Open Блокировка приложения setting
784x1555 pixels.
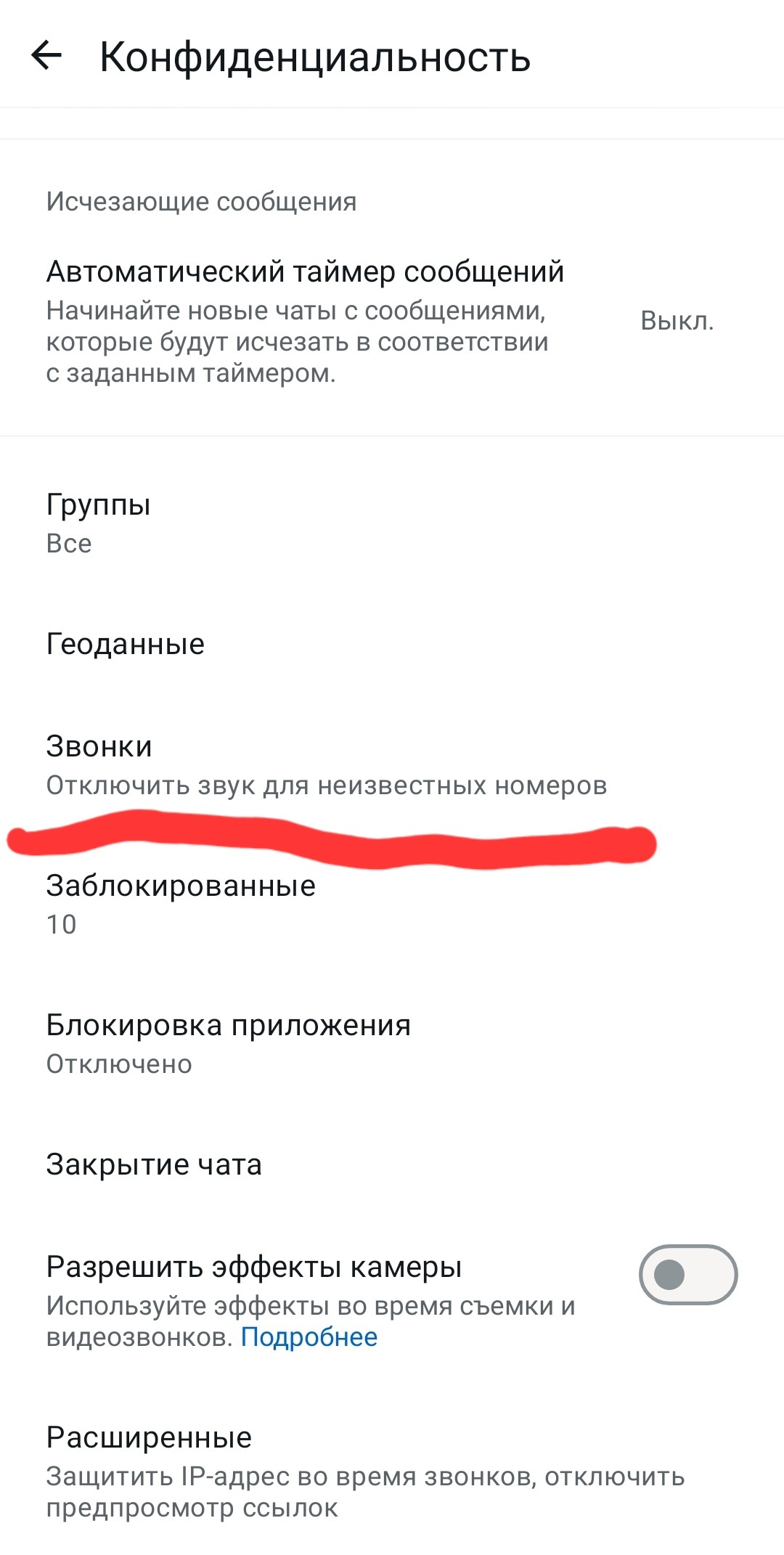pos(392,1043)
